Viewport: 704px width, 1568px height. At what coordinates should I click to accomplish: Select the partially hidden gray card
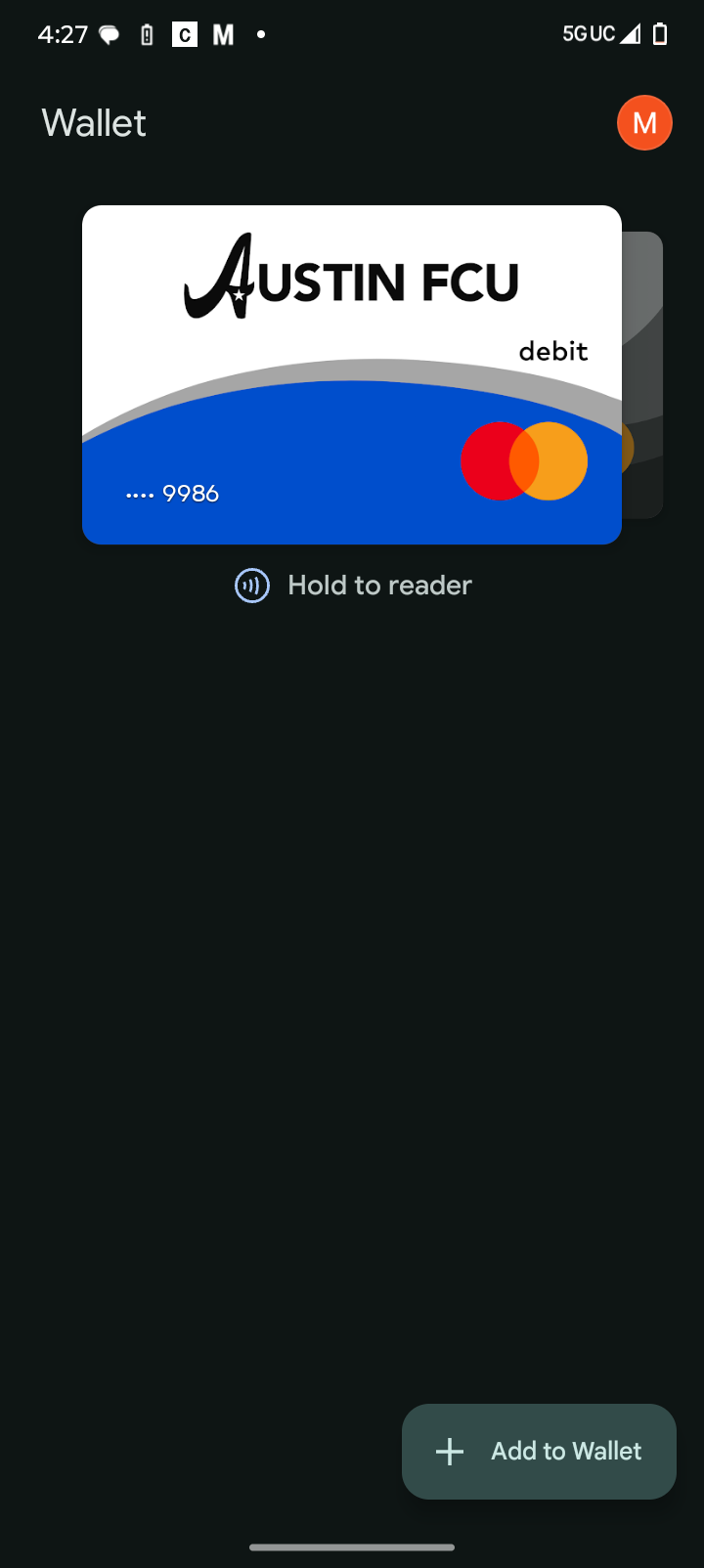[x=643, y=376]
